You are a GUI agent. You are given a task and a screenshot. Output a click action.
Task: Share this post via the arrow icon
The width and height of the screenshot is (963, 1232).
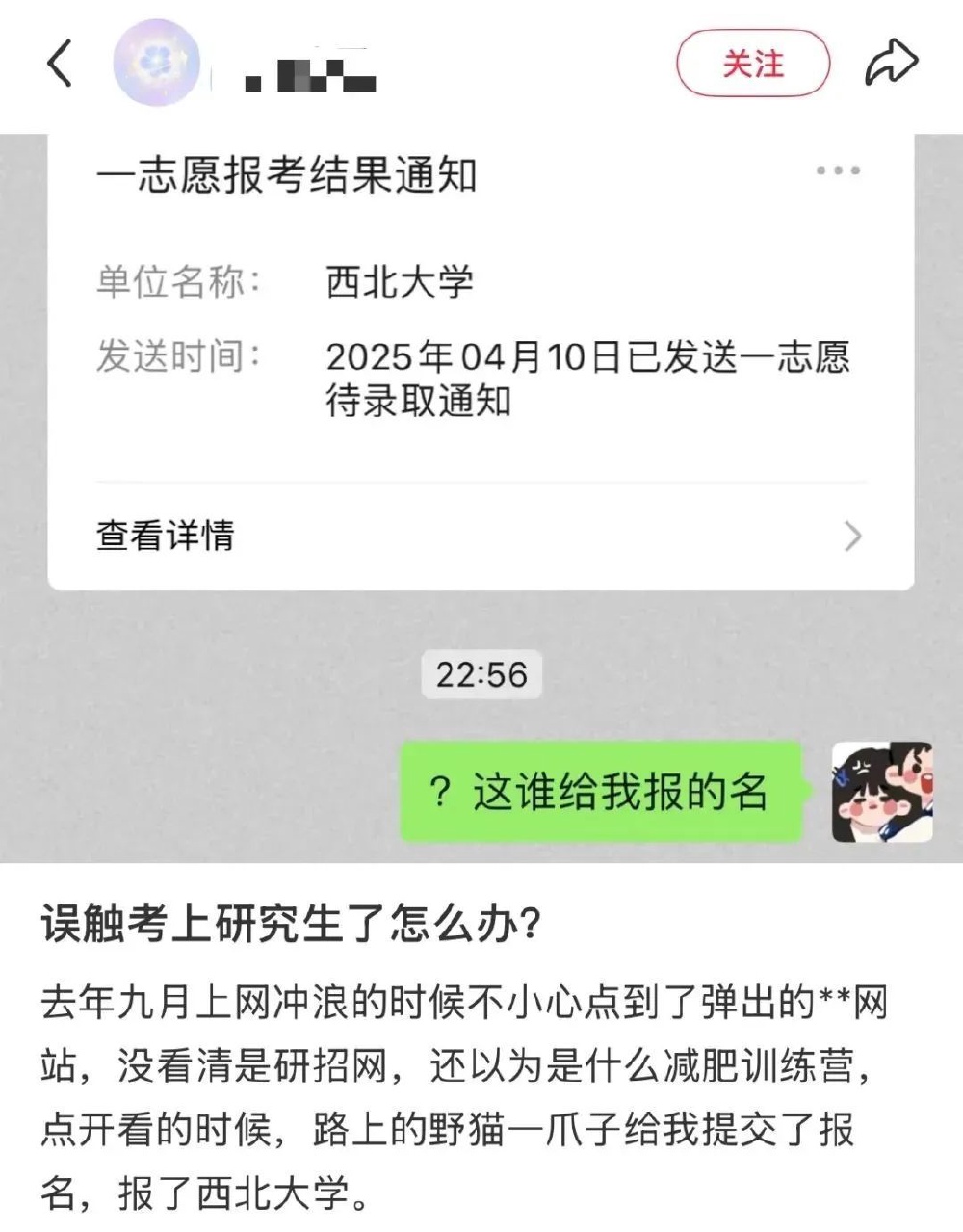point(891,64)
